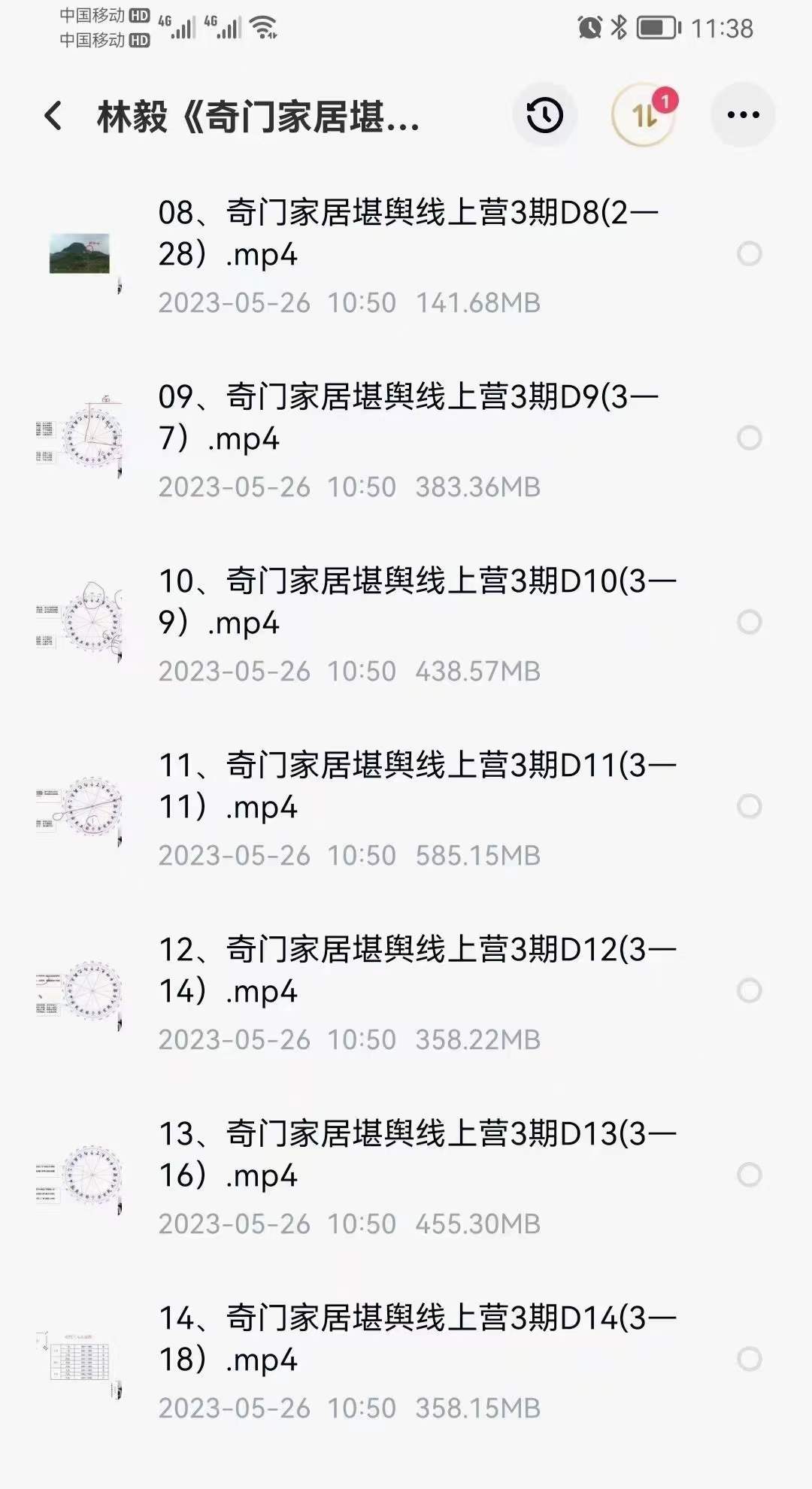This screenshot has width=812, height=1489.
Task: Check the circle for file 10 D10
Action: 749,622
